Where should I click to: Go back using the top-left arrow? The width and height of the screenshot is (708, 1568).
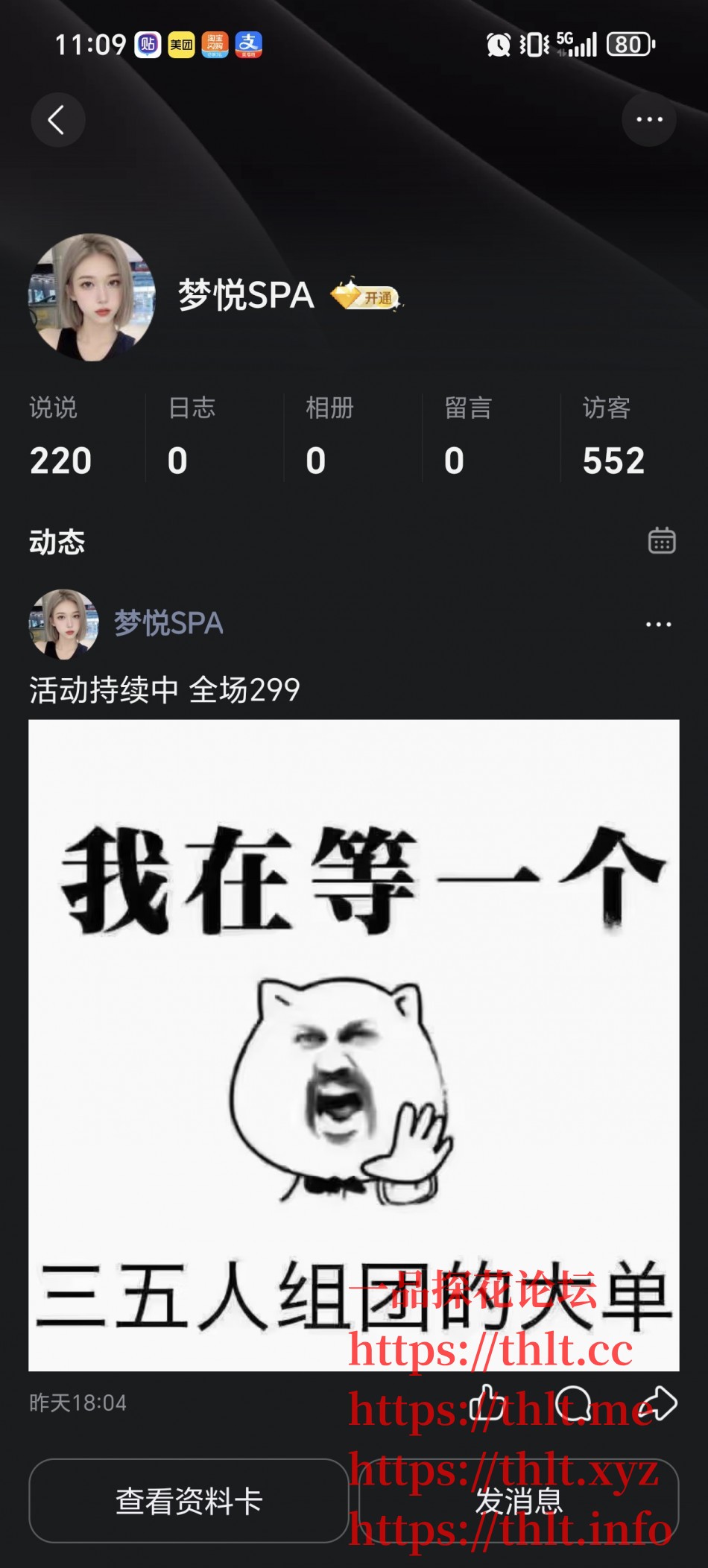(x=57, y=120)
